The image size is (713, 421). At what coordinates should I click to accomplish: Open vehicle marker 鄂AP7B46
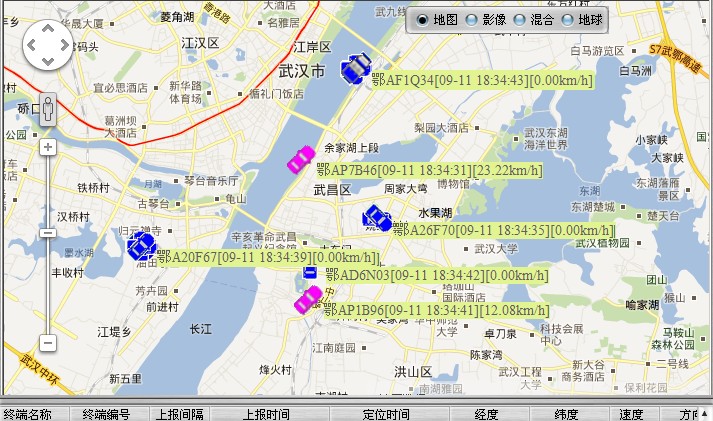tap(300, 159)
